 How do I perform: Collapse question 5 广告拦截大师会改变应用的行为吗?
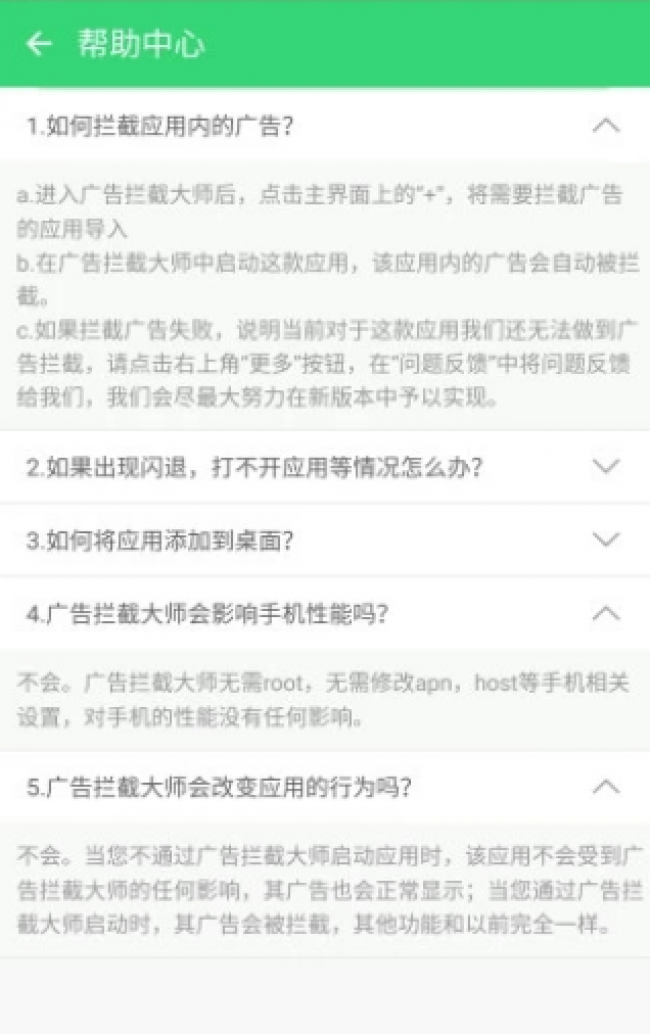coord(605,787)
